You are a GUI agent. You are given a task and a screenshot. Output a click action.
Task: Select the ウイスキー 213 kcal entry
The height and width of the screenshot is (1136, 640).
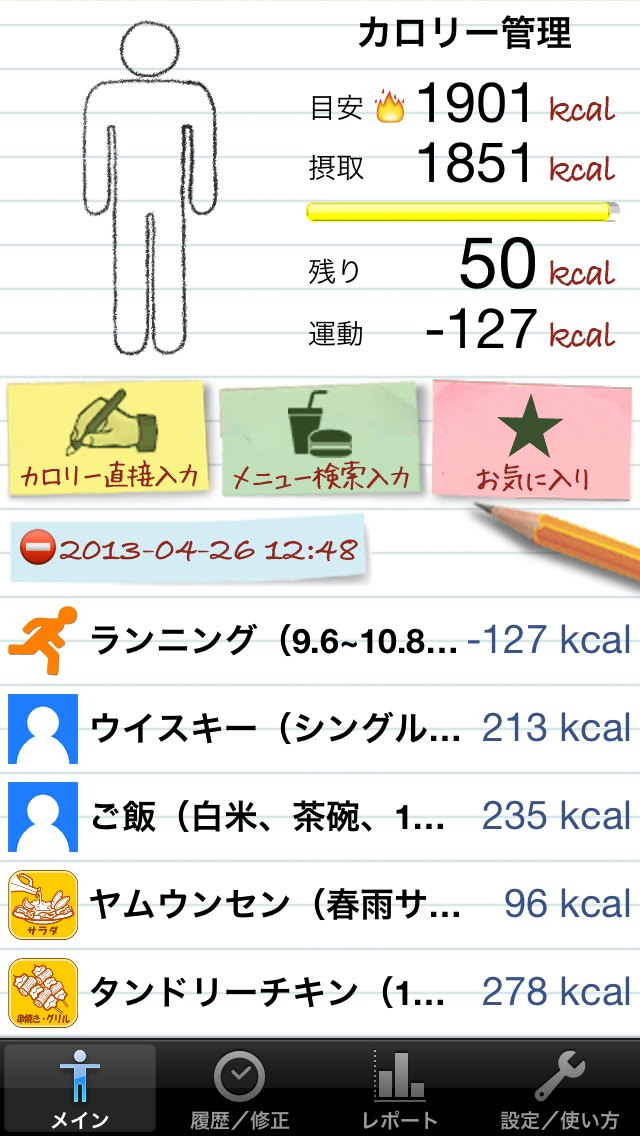[320, 728]
